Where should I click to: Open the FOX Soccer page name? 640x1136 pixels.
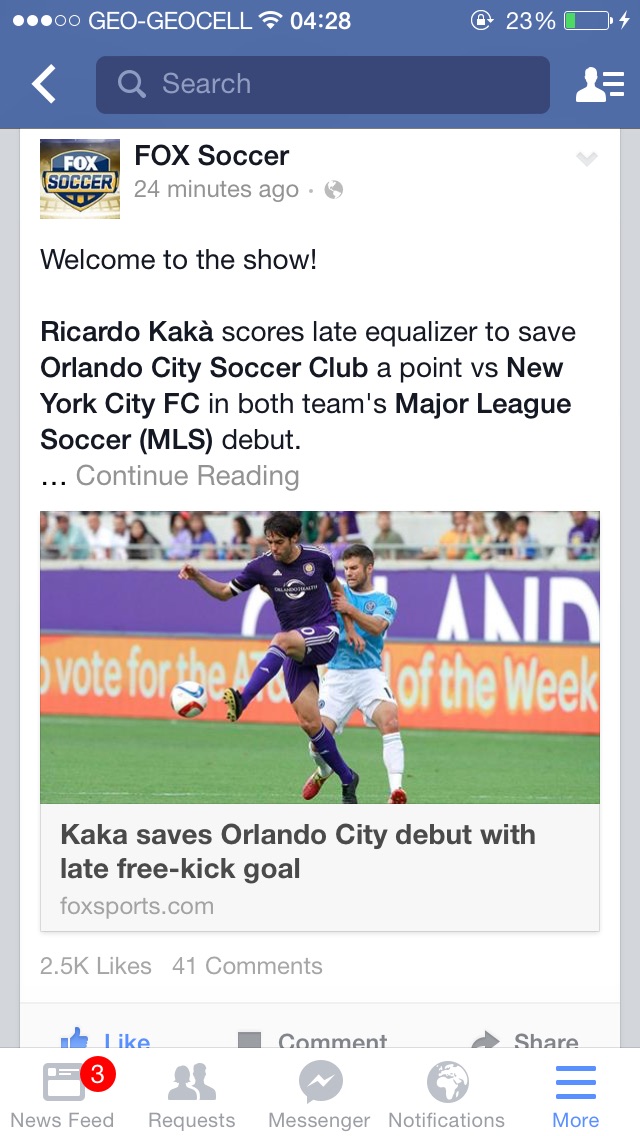tap(211, 156)
